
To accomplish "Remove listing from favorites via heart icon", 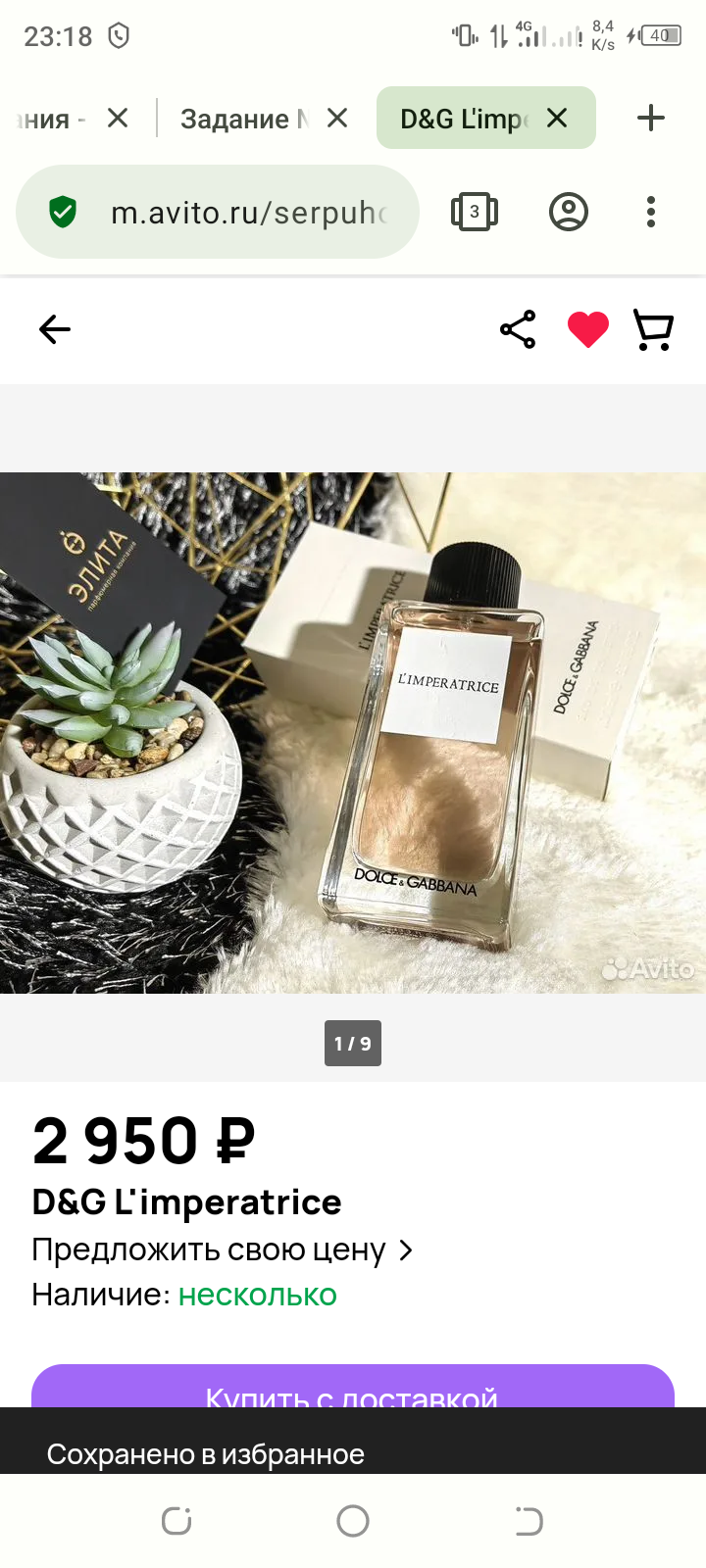I will tap(588, 329).
